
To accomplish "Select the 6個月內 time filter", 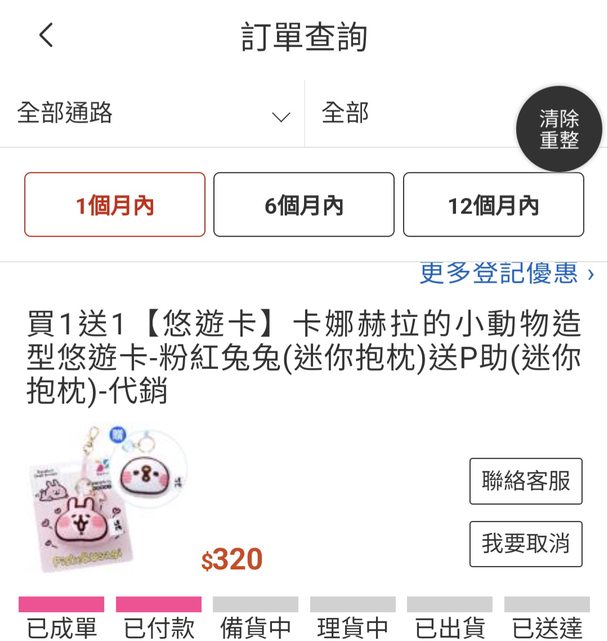I will [x=303, y=205].
